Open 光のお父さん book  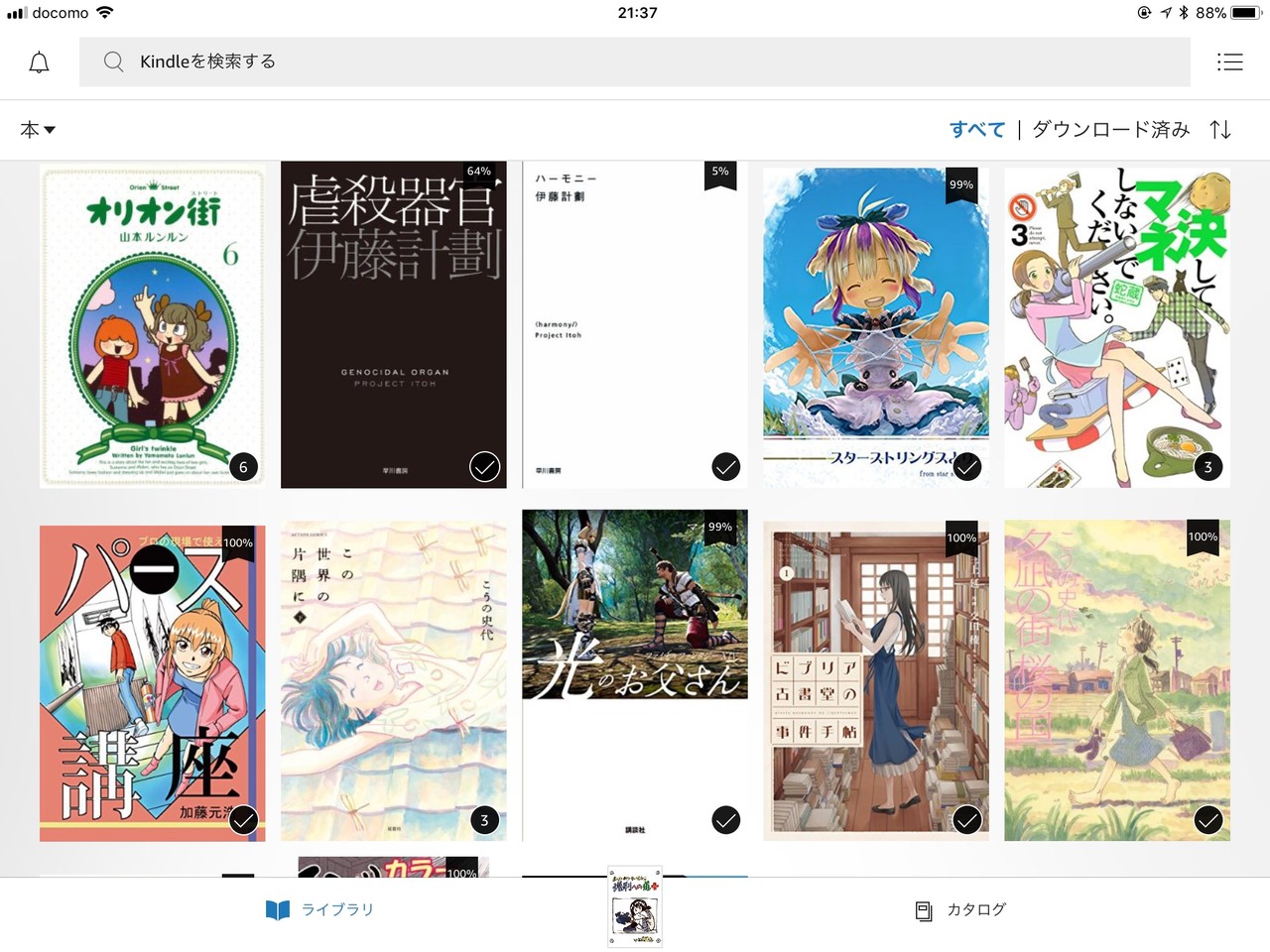[x=635, y=674]
